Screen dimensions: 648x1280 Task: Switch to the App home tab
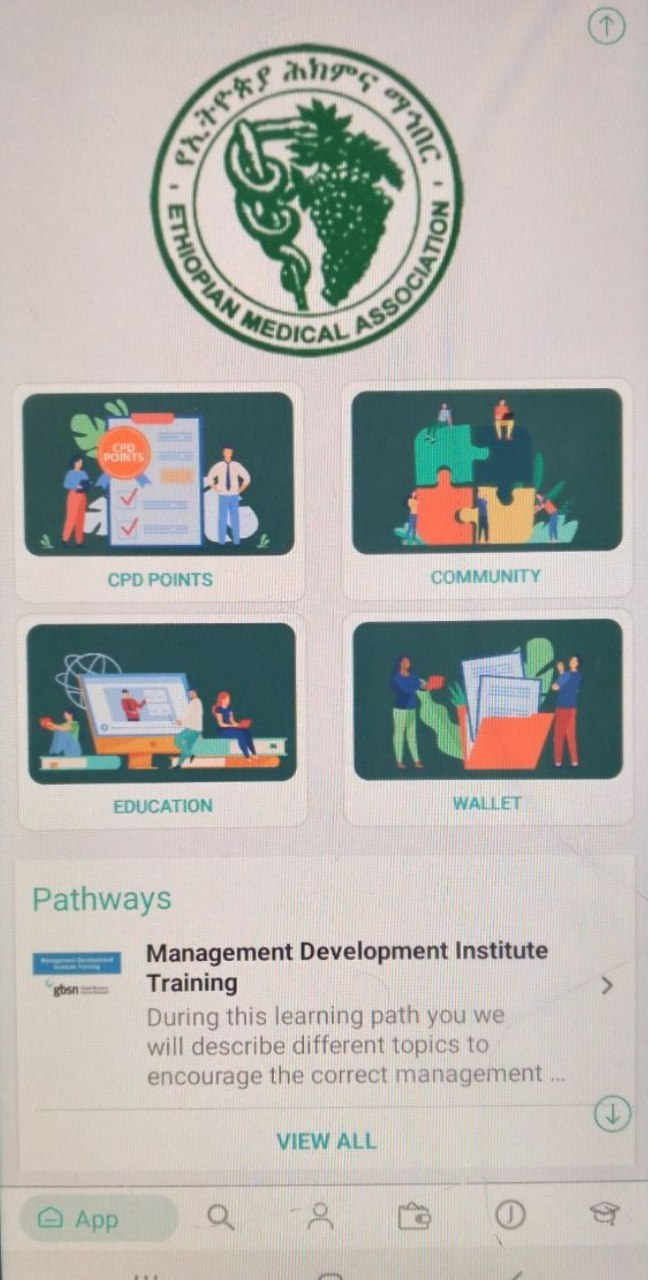tap(97, 1218)
